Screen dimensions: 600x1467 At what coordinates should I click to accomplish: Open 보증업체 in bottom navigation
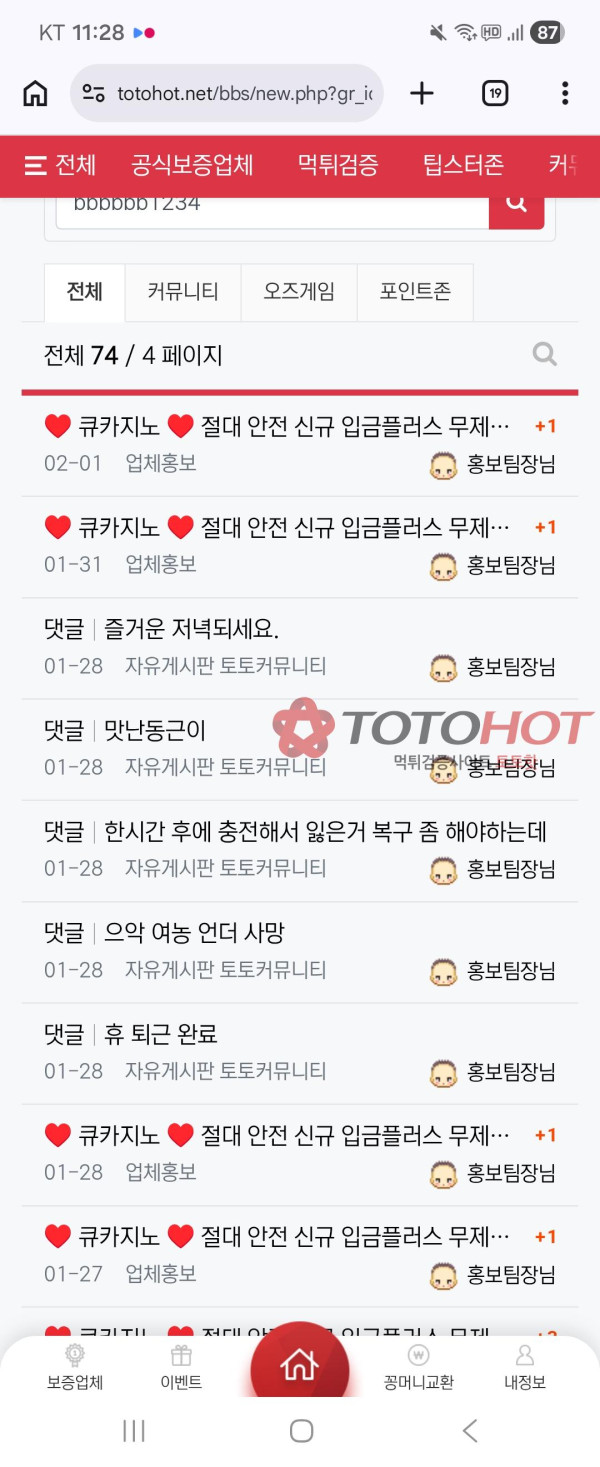pos(75,1368)
